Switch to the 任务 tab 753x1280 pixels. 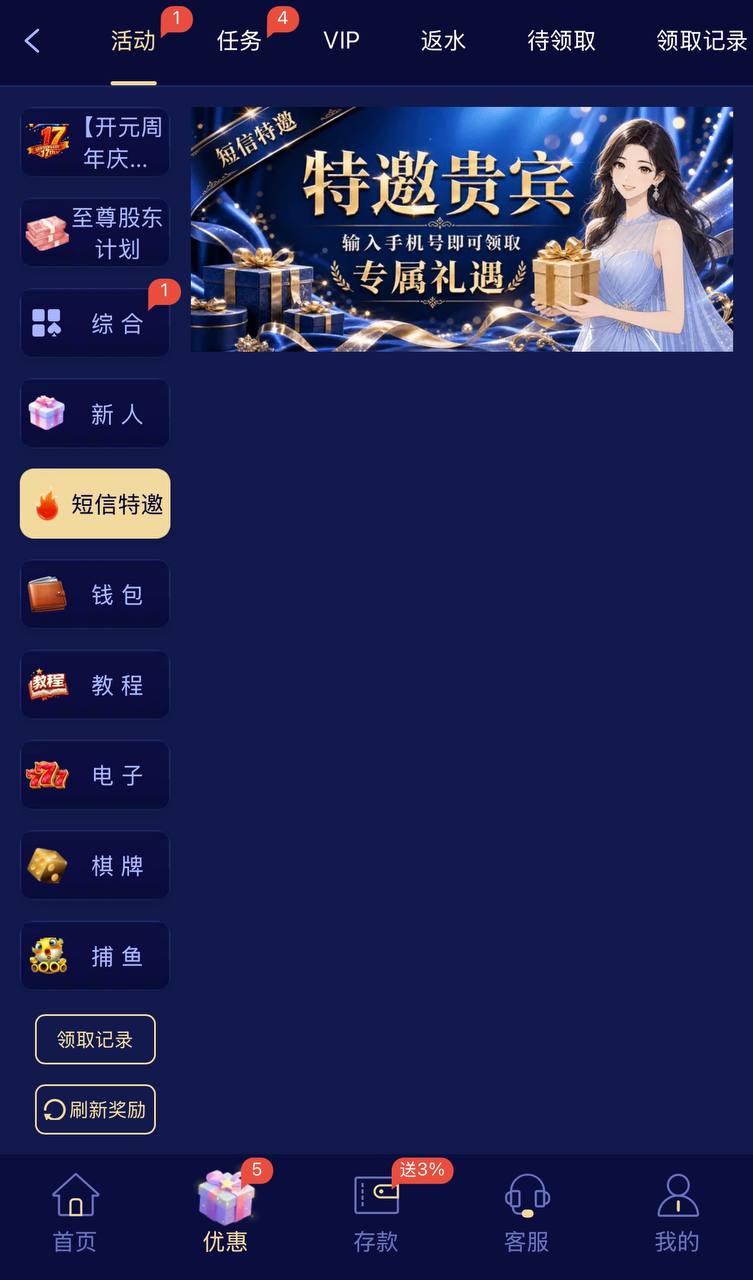click(x=239, y=41)
